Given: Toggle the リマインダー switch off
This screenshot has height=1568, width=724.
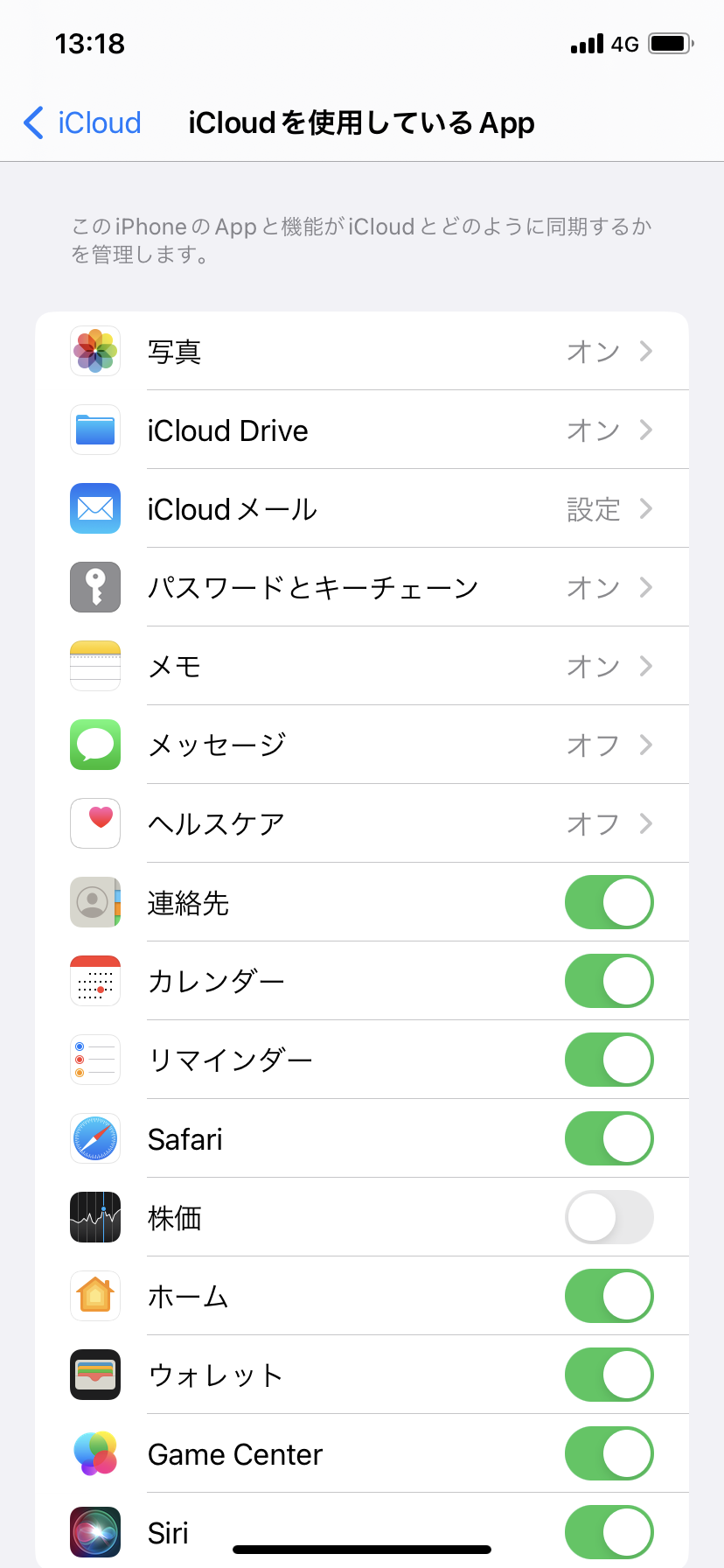Looking at the screenshot, I should (x=609, y=1060).
